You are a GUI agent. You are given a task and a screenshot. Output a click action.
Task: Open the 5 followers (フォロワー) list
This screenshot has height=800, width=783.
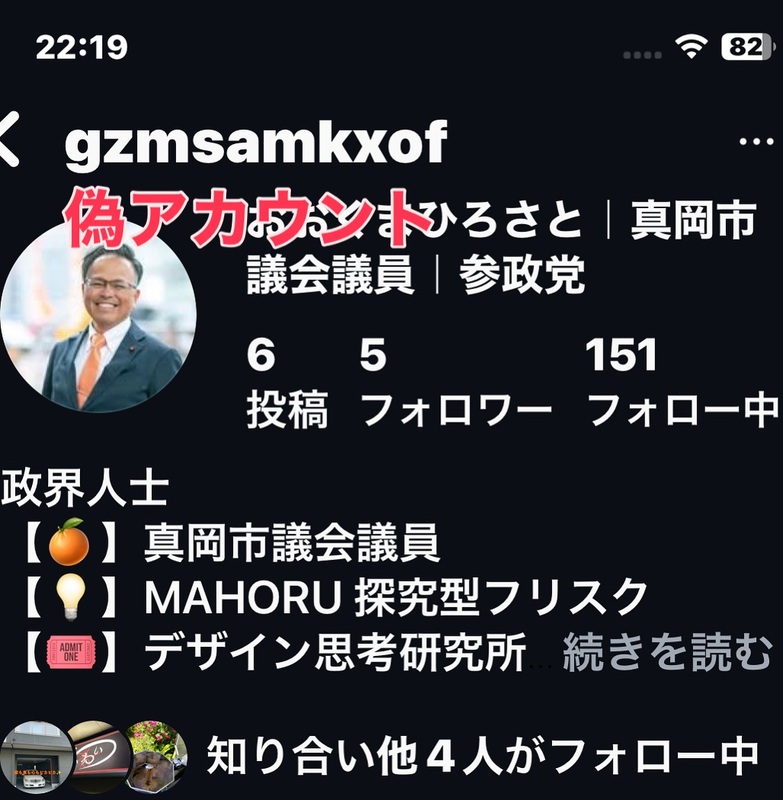(456, 382)
